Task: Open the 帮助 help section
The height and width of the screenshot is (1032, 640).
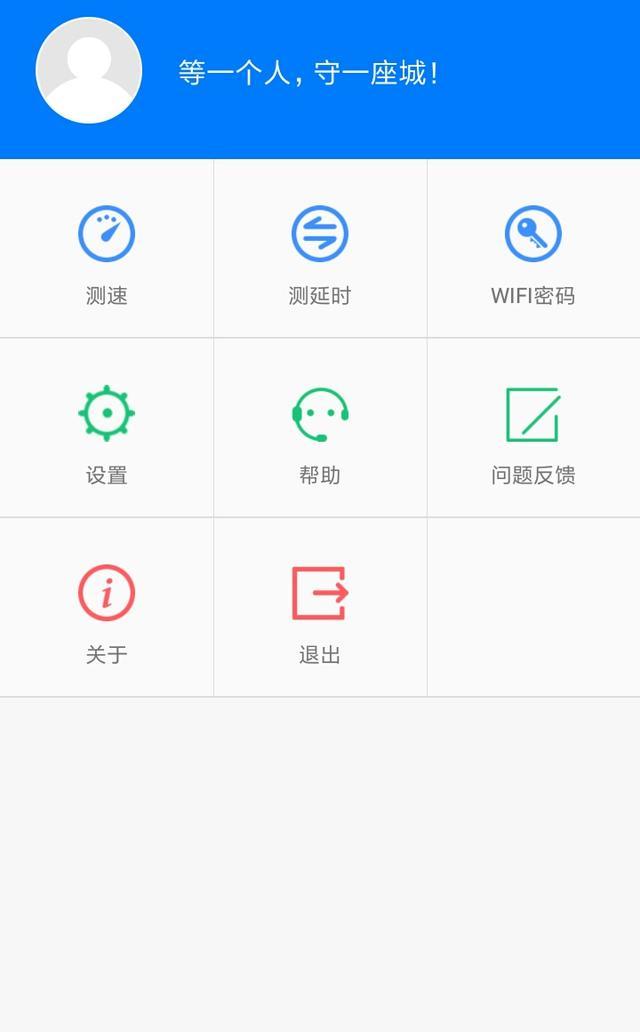Action: (320, 430)
